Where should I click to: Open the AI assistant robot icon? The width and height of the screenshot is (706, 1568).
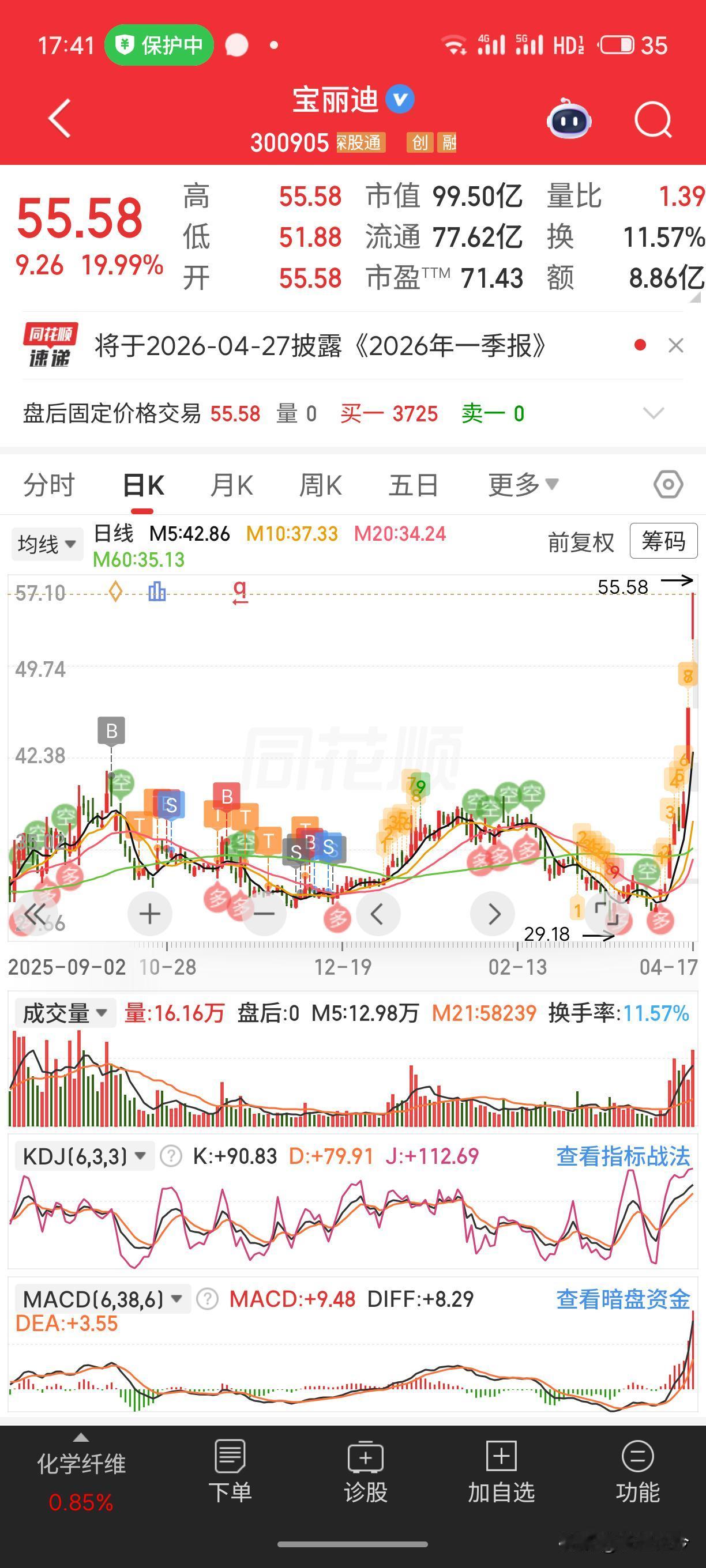coord(569,120)
